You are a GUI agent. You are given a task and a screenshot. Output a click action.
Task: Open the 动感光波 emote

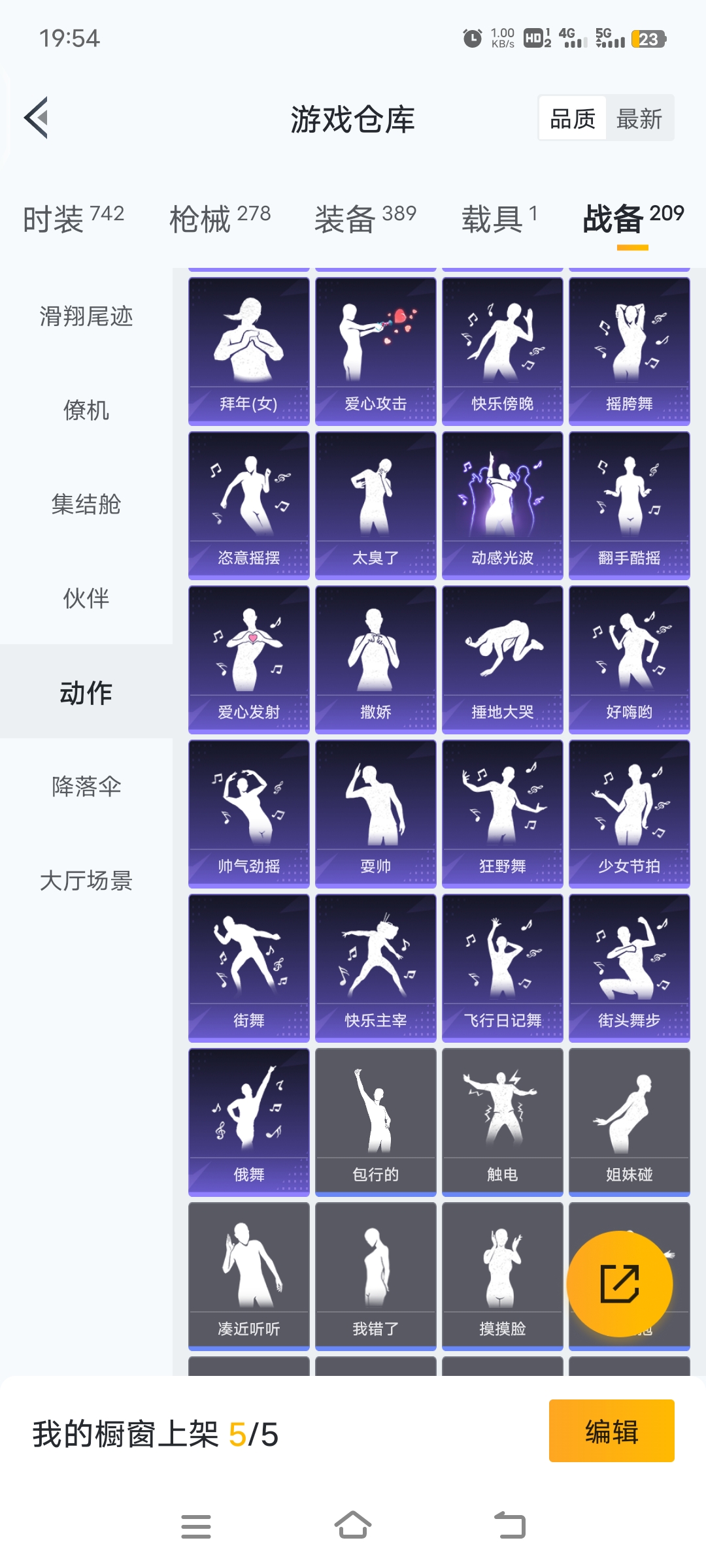[502, 506]
